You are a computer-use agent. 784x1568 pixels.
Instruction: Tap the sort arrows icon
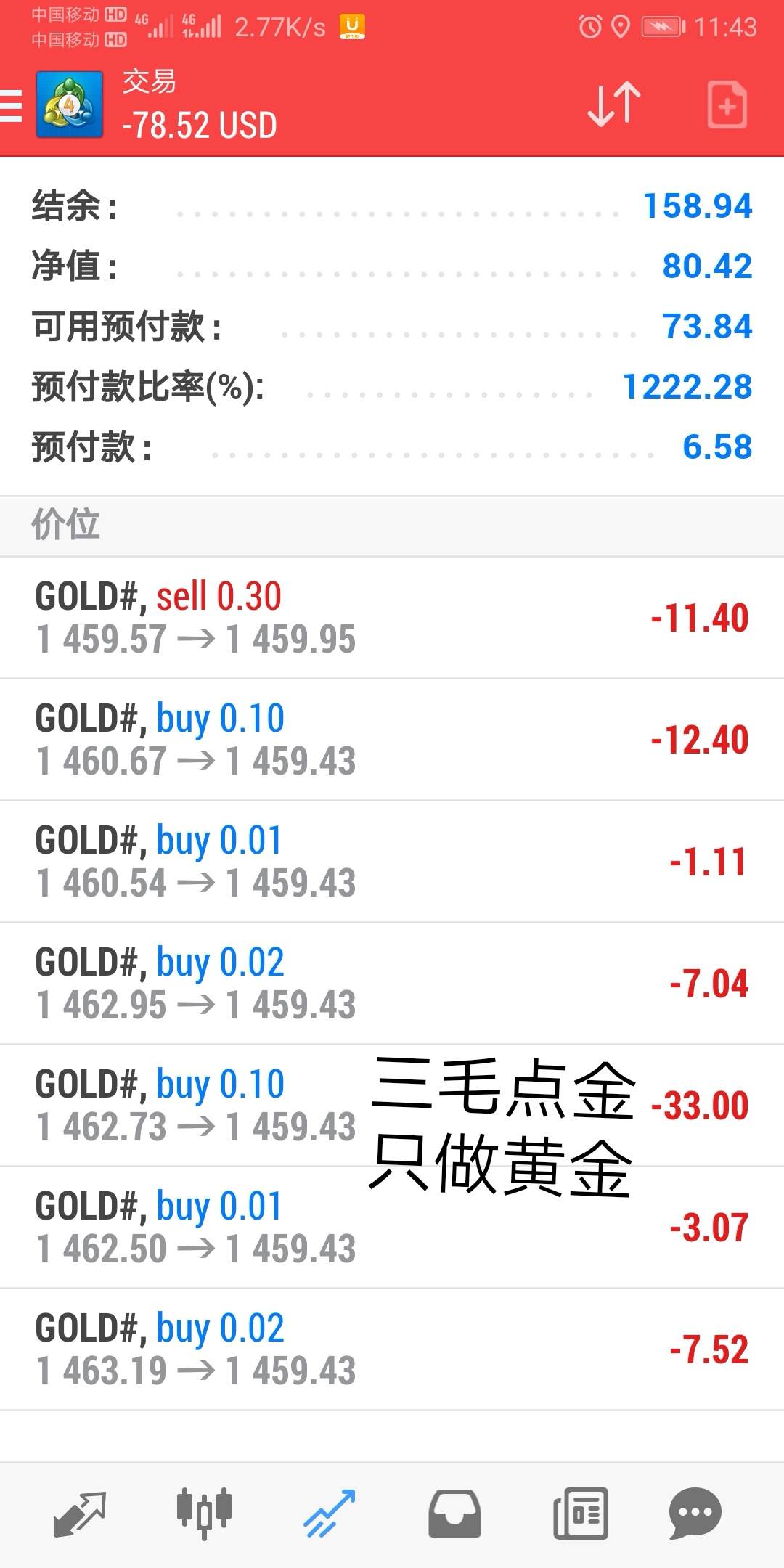(613, 105)
